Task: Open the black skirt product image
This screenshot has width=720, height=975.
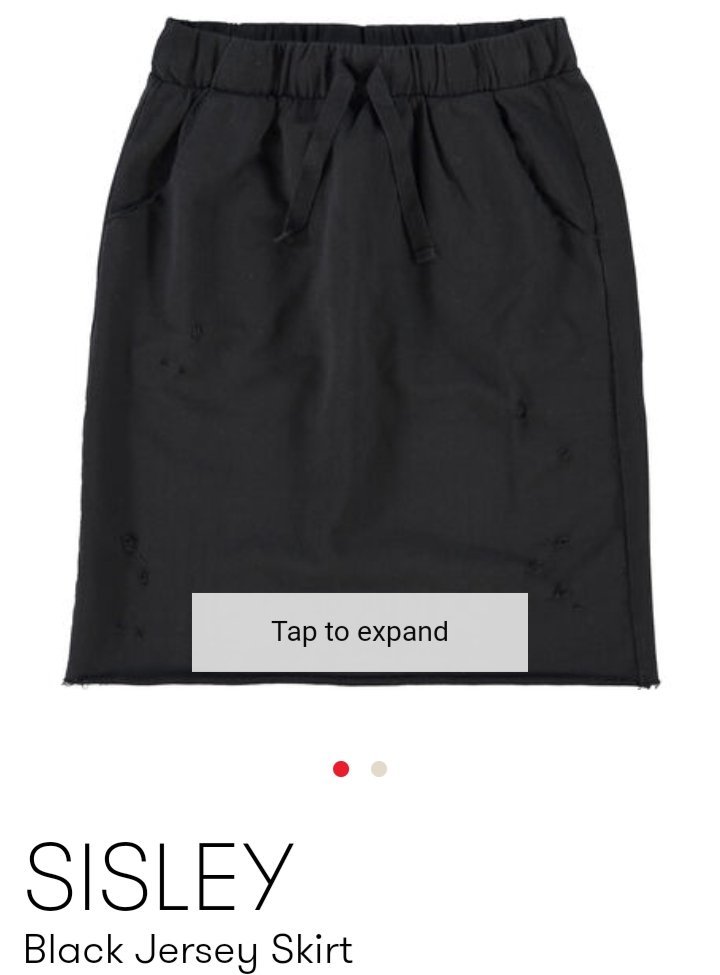Action: (360, 330)
